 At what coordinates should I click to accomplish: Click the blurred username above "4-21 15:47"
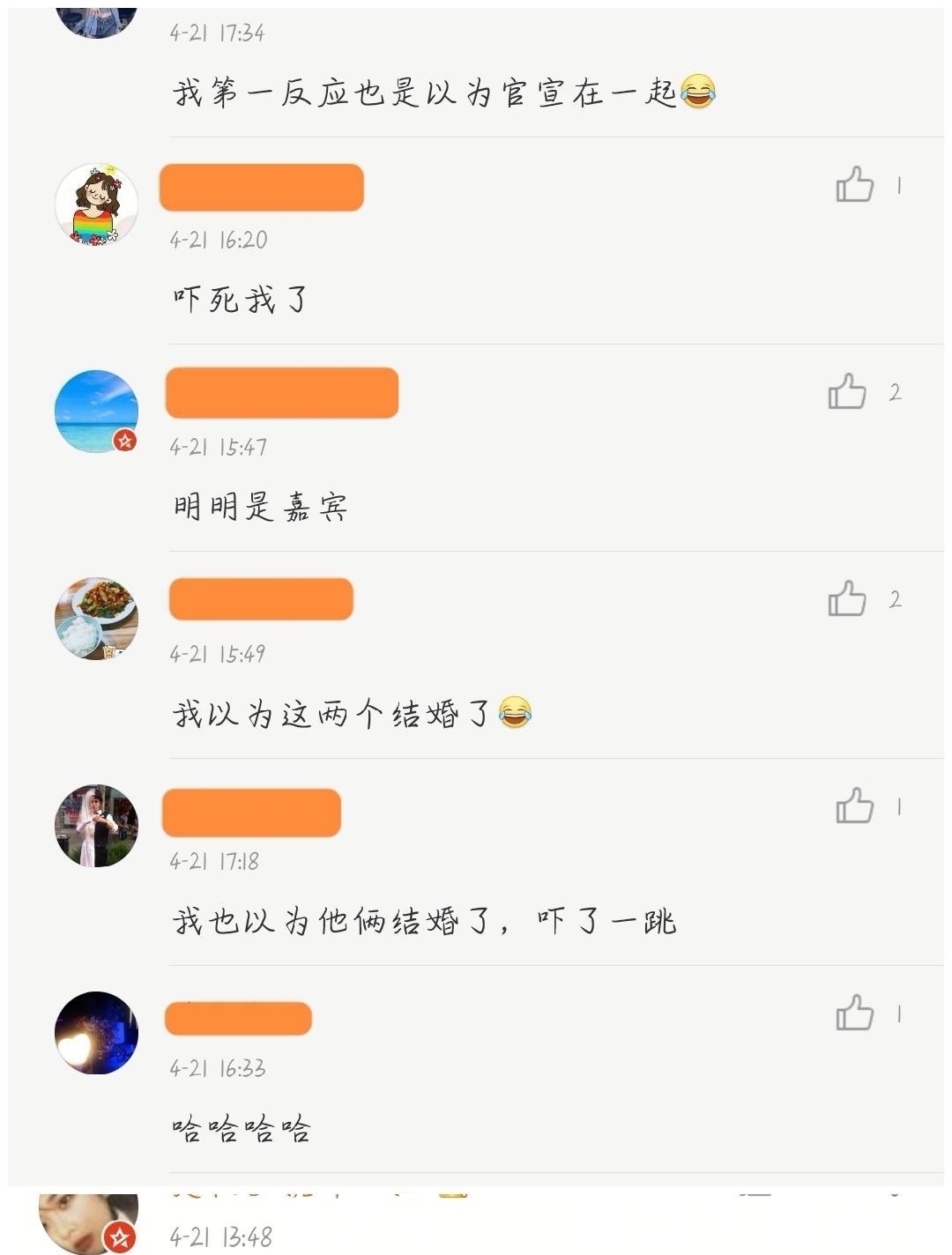(x=280, y=394)
